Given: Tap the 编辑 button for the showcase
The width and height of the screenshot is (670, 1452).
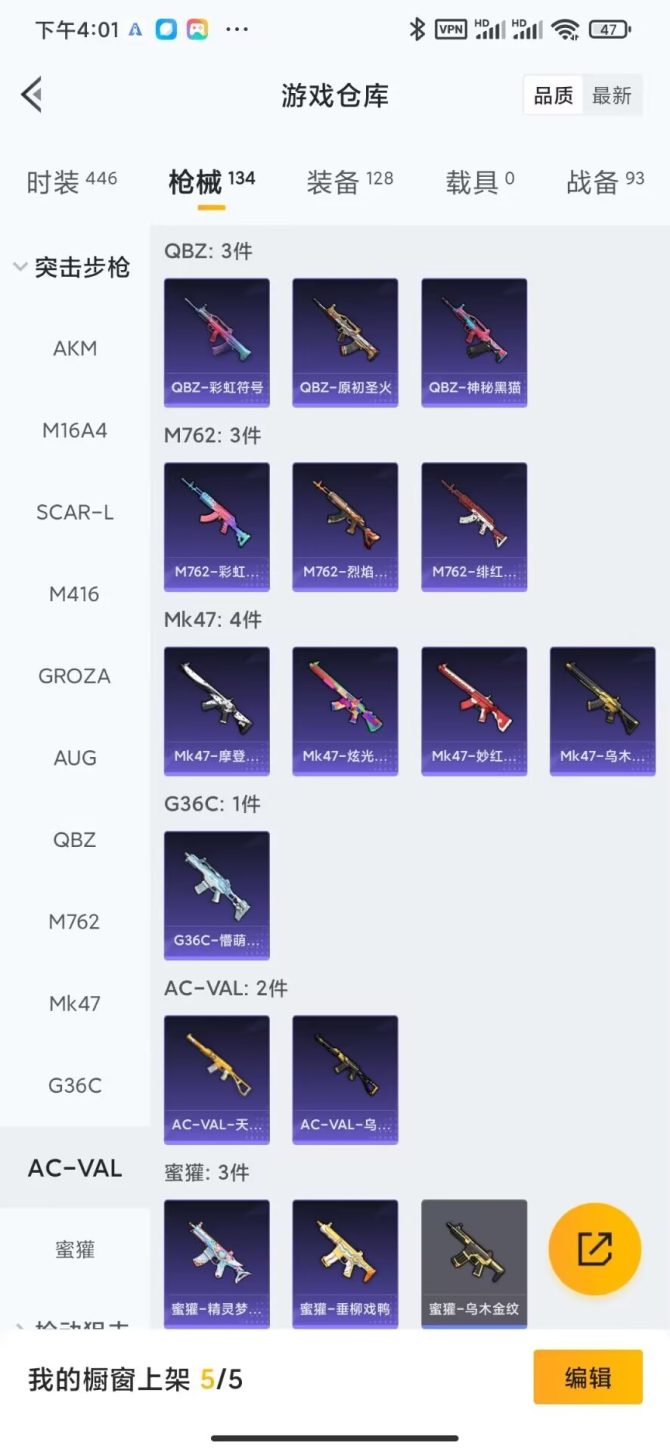Looking at the screenshot, I should [587, 1377].
